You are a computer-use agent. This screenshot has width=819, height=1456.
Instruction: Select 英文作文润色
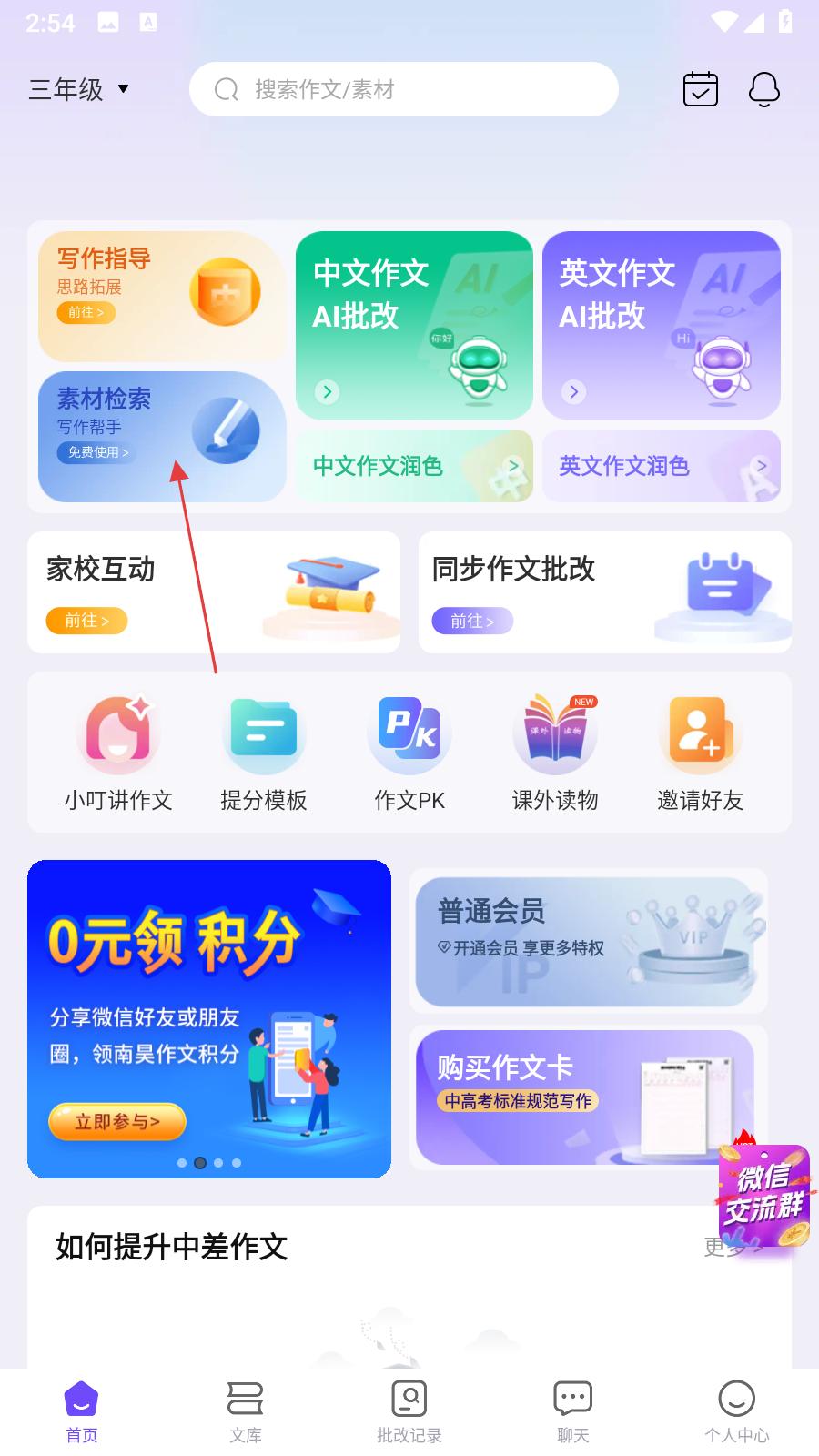(662, 466)
